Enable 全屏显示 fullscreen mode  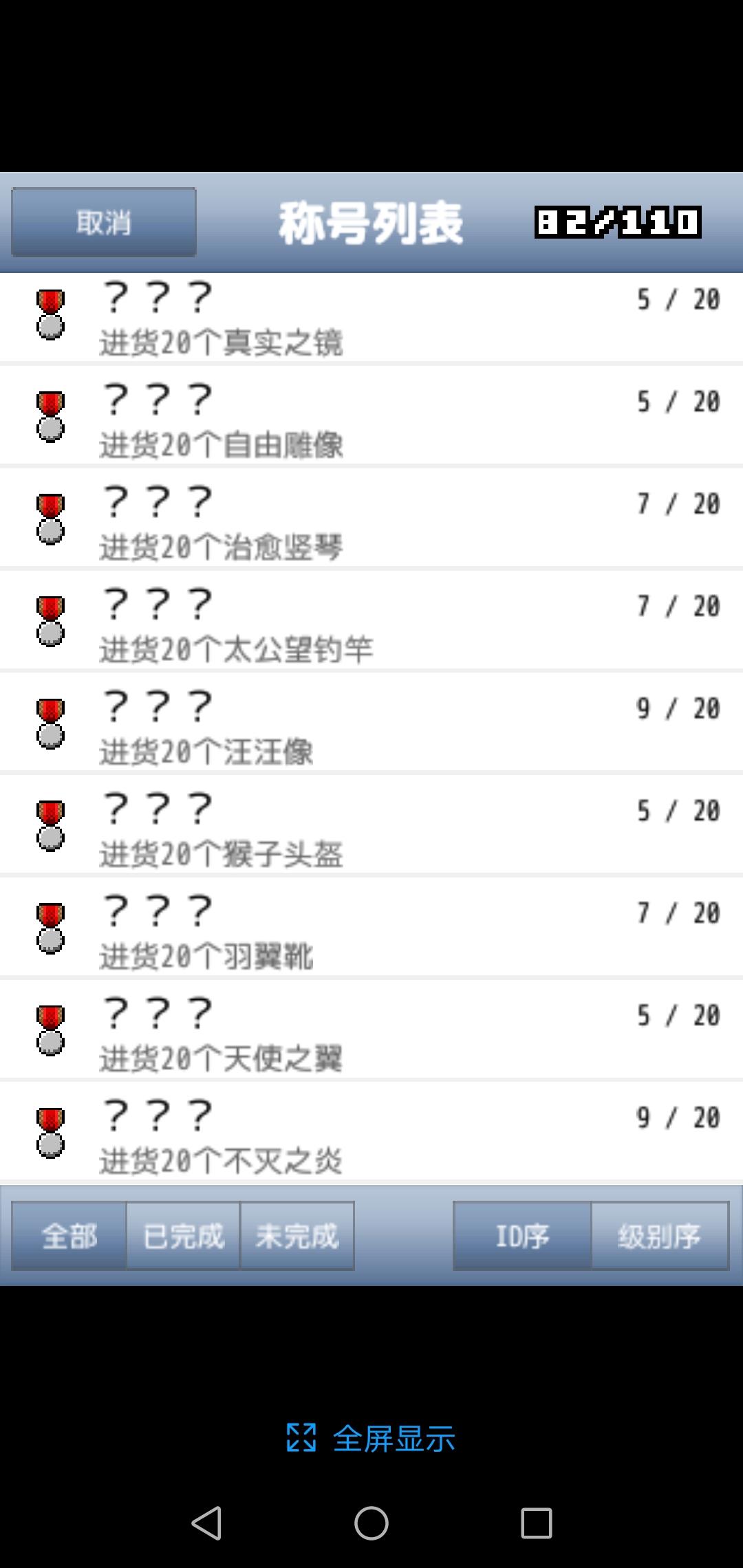coord(371,1439)
